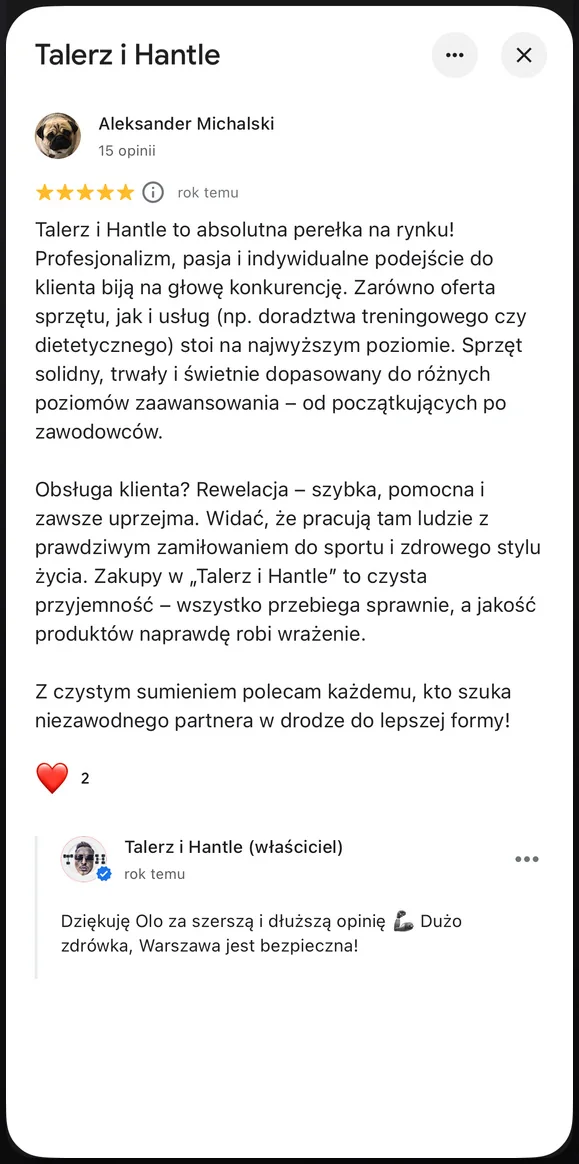
Task: Open the more options menu beside the title
Action: [454, 55]
